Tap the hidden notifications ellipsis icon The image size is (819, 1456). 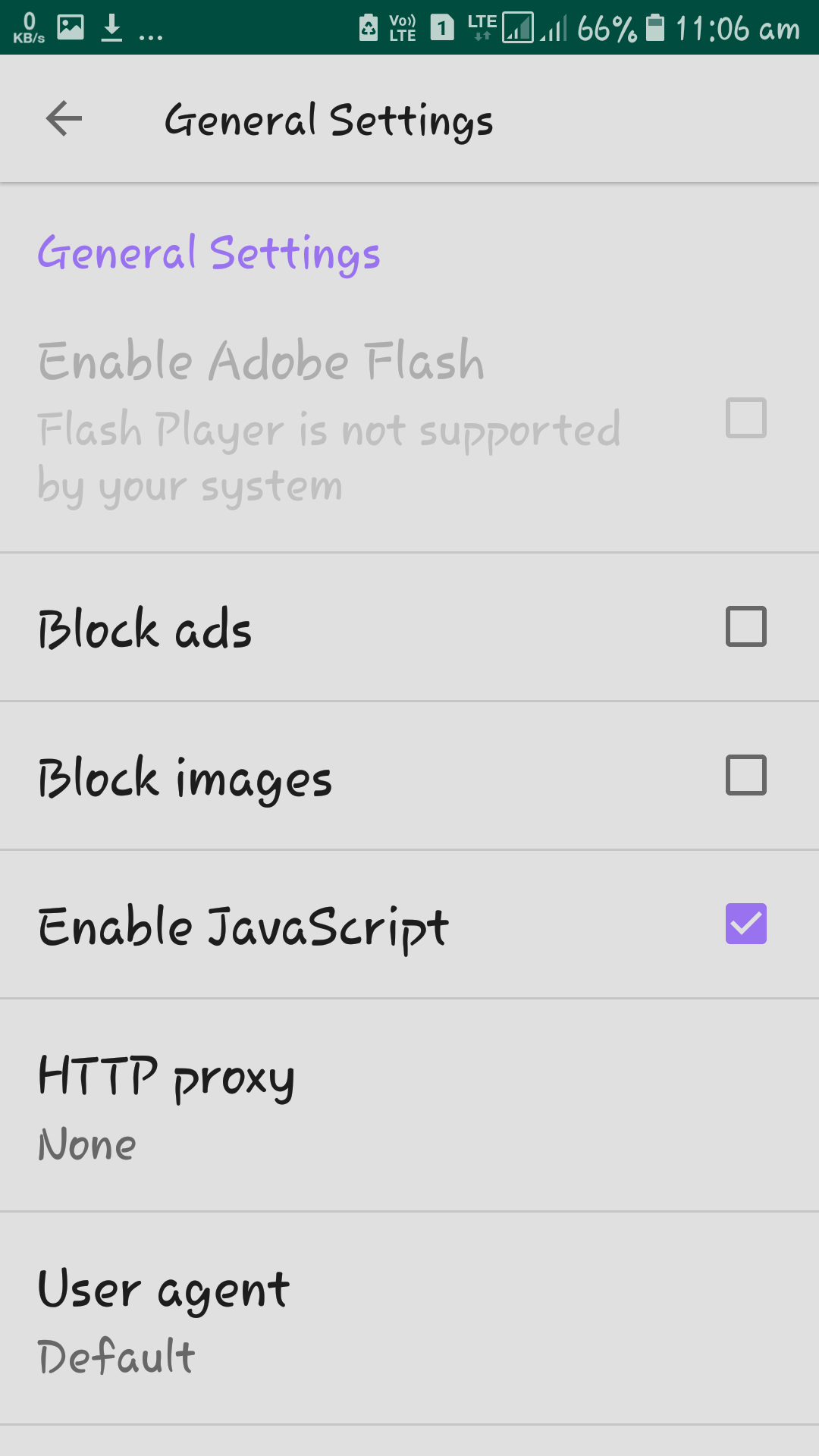coord(152,32)
